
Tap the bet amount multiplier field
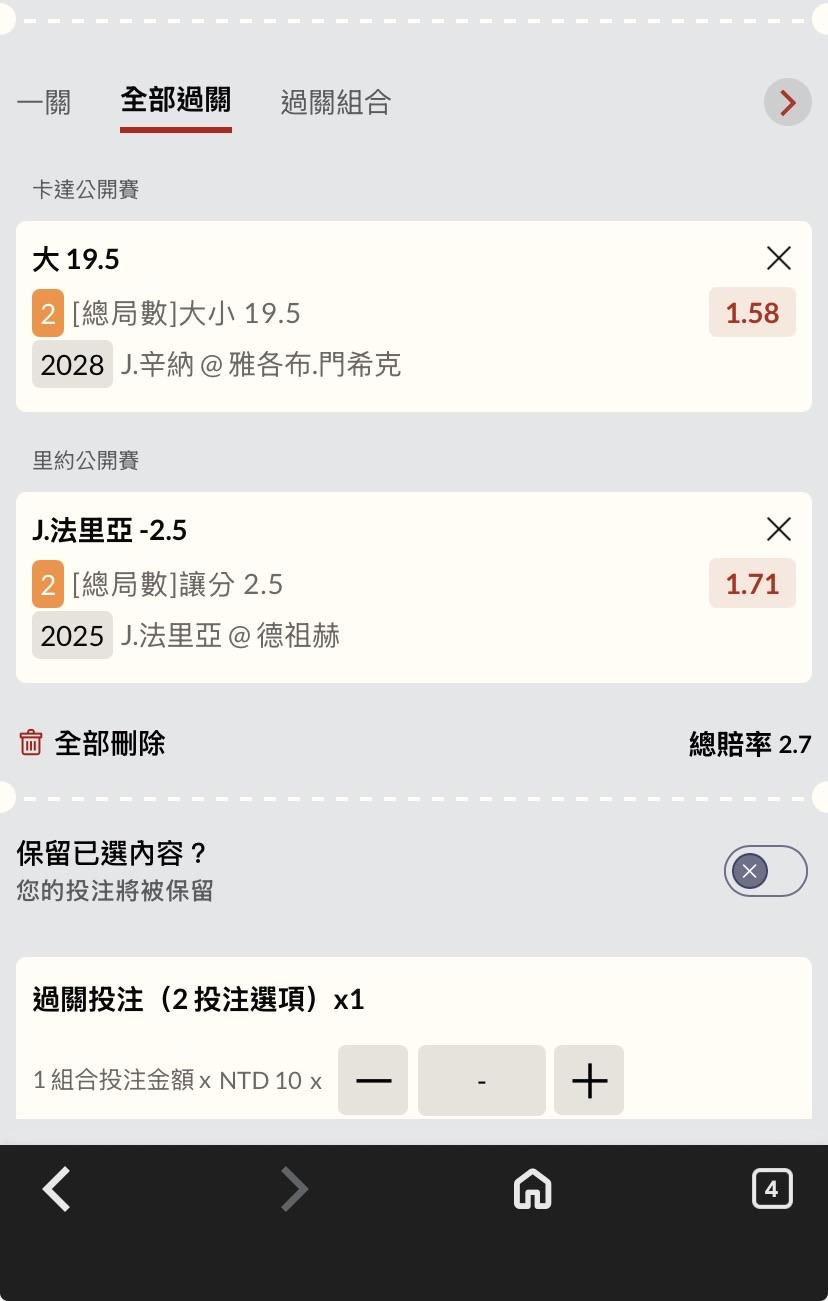click(x=482, y=1080)
